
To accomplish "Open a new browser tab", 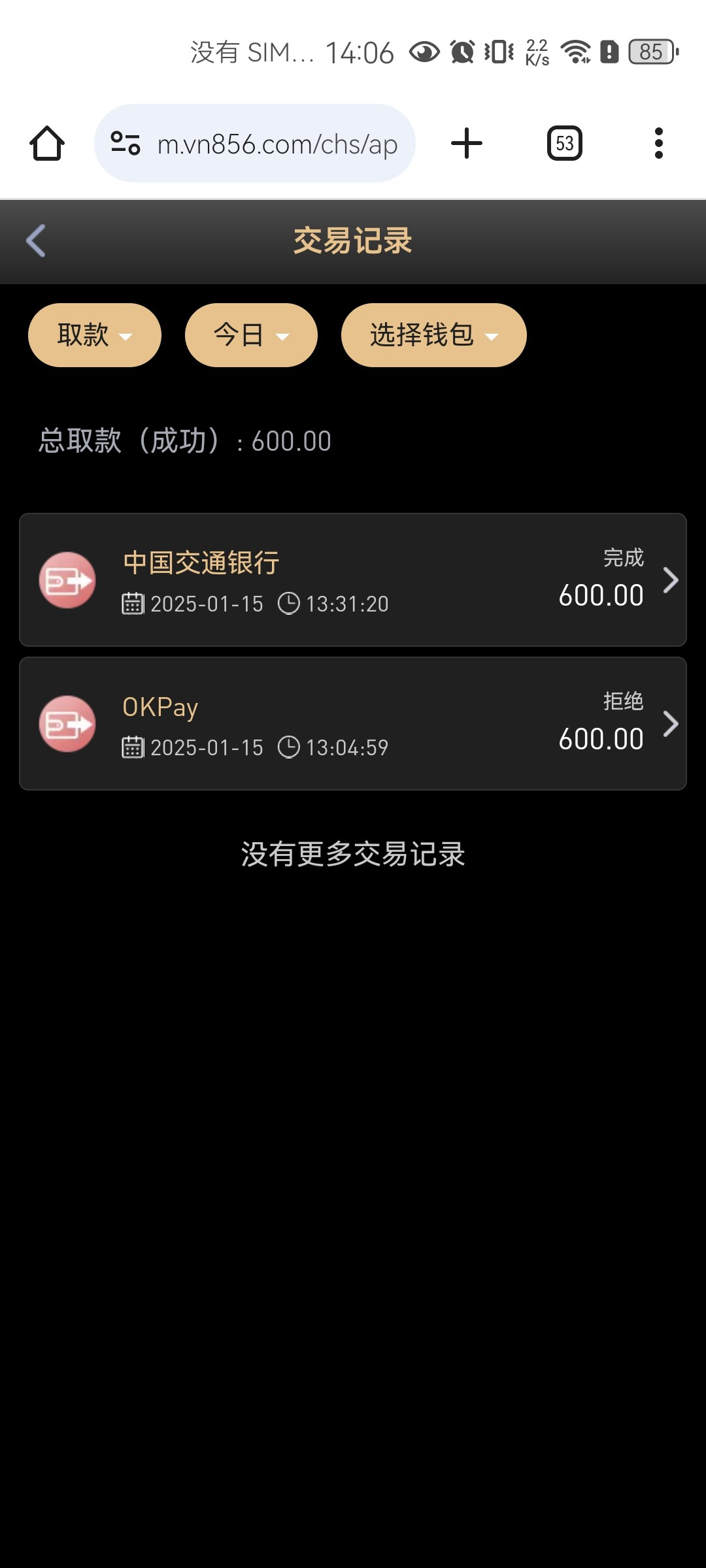I will (x=467, y=144).
